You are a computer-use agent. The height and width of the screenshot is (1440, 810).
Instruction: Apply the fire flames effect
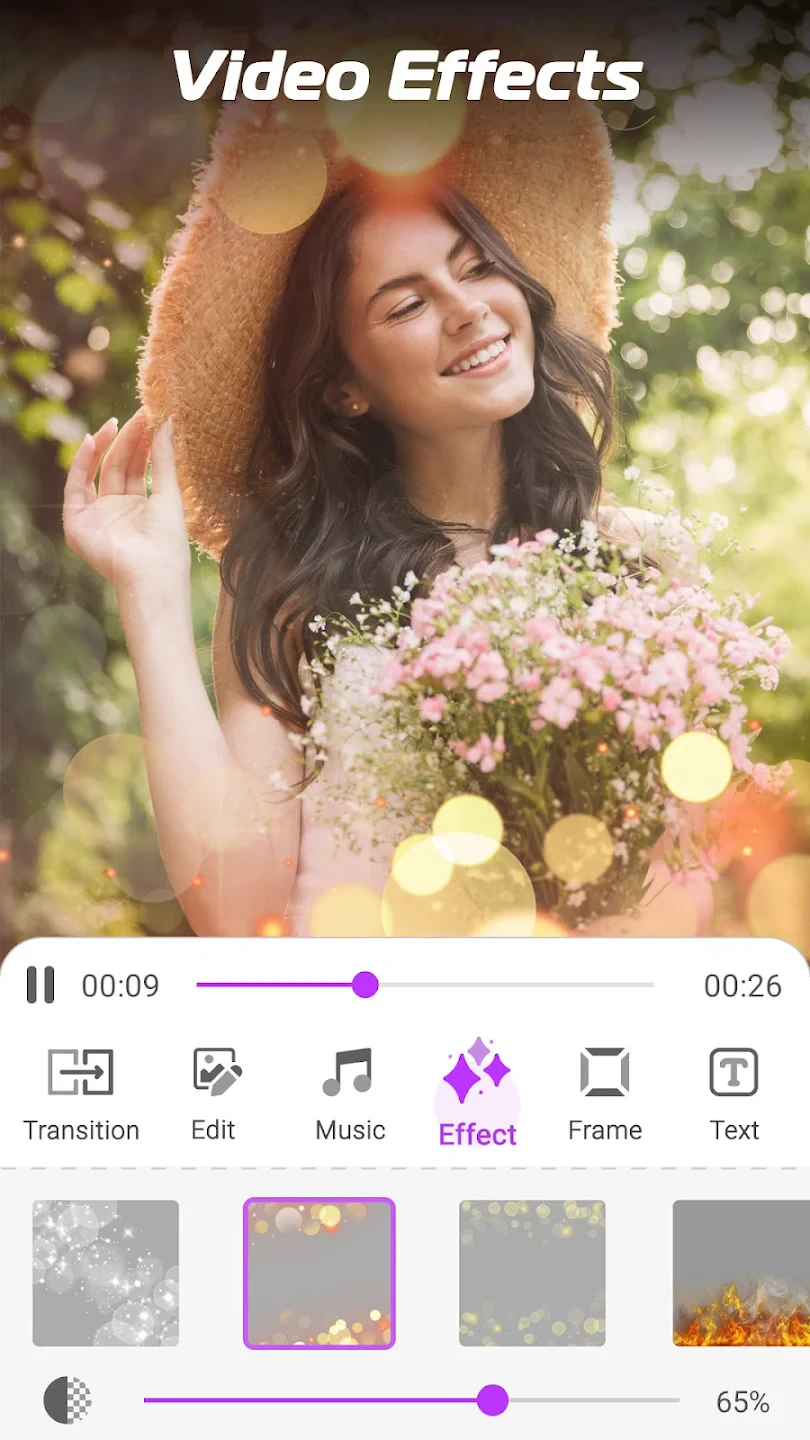[x=740, y=1273]
